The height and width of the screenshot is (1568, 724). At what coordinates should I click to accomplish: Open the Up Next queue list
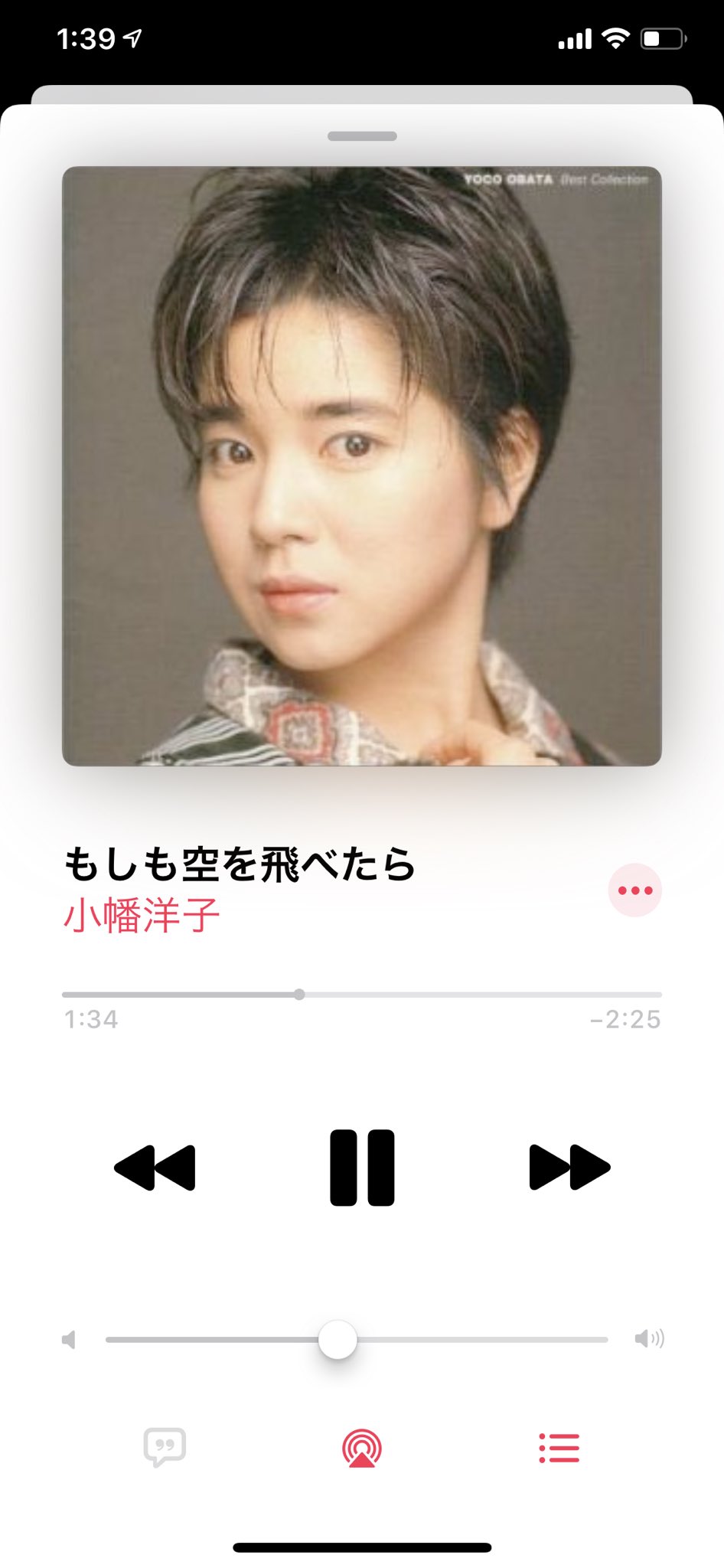(559, 1448)
